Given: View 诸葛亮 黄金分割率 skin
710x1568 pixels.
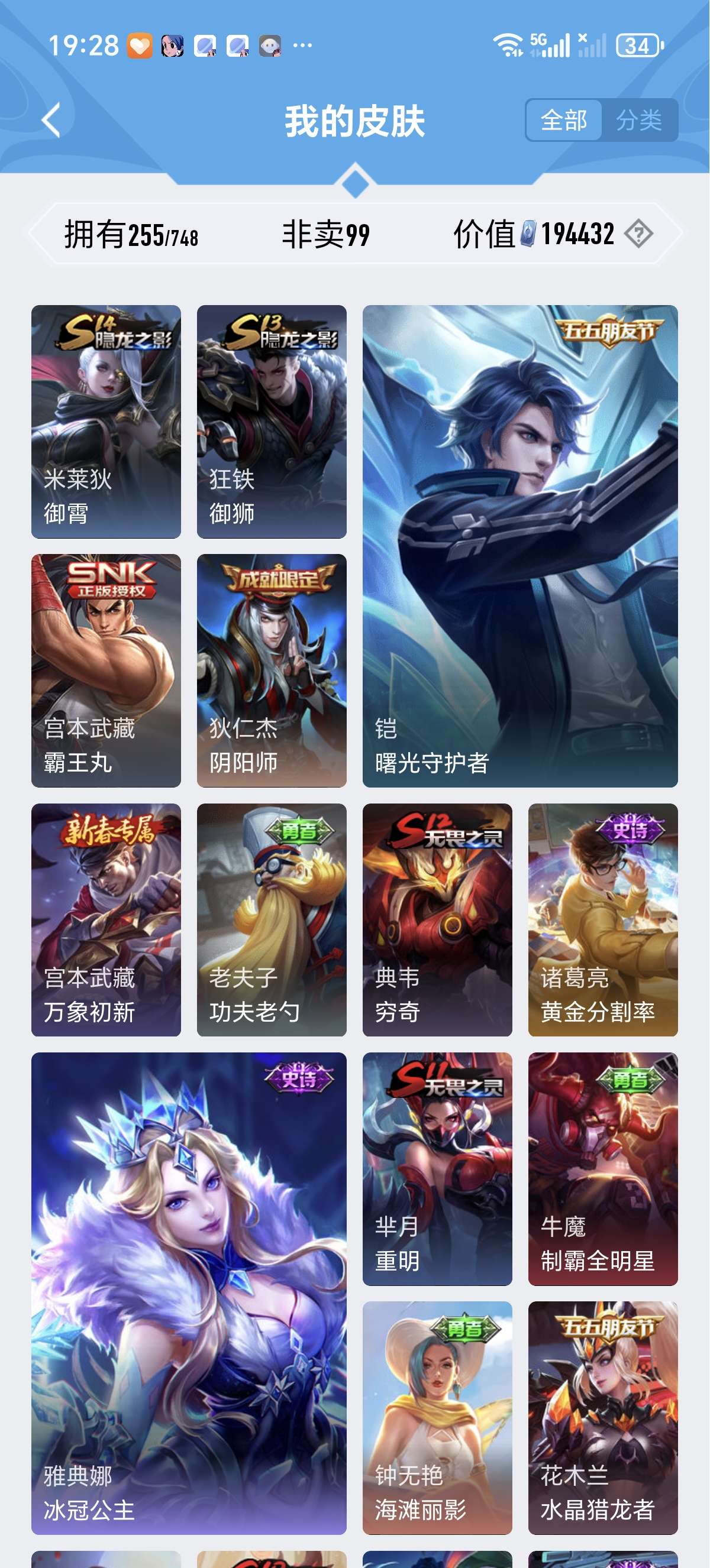Looking at the screenshot, I should 603,920.
